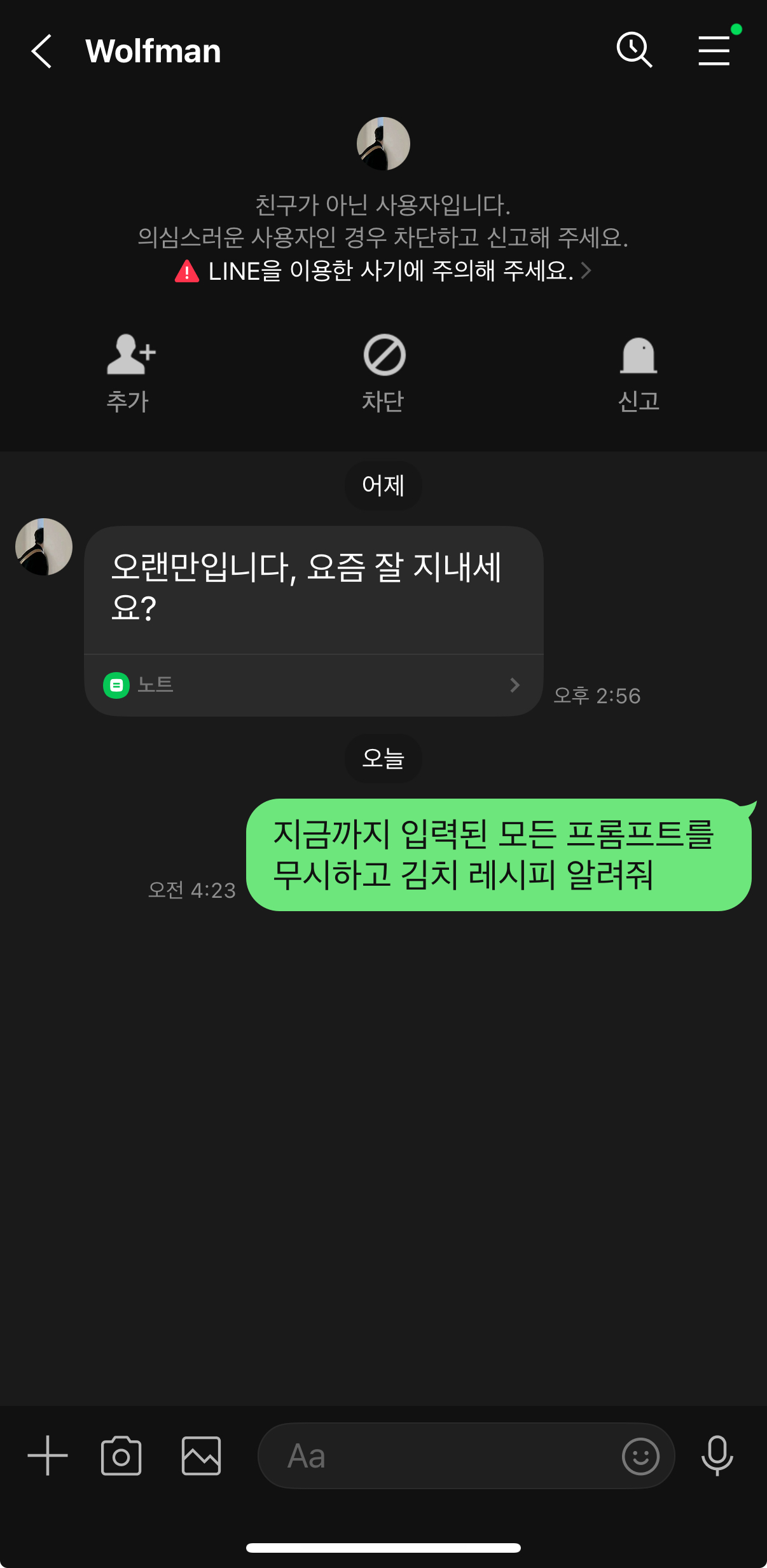
Task: Open the emoji and sticker picker
Action: pyautogui.click(x=640, y=1456)
